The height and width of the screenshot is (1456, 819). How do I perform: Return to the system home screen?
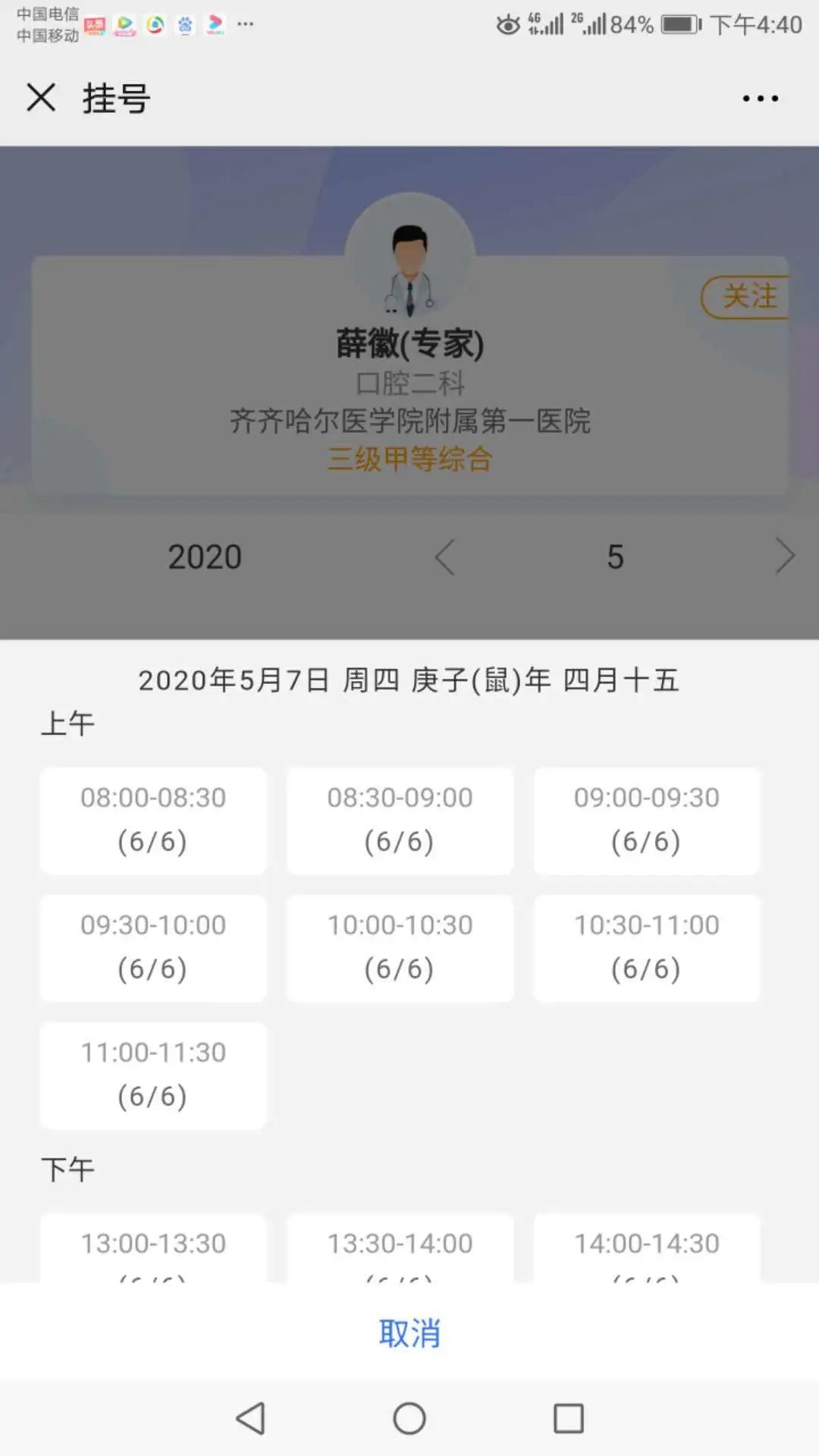pos(409,1418)
